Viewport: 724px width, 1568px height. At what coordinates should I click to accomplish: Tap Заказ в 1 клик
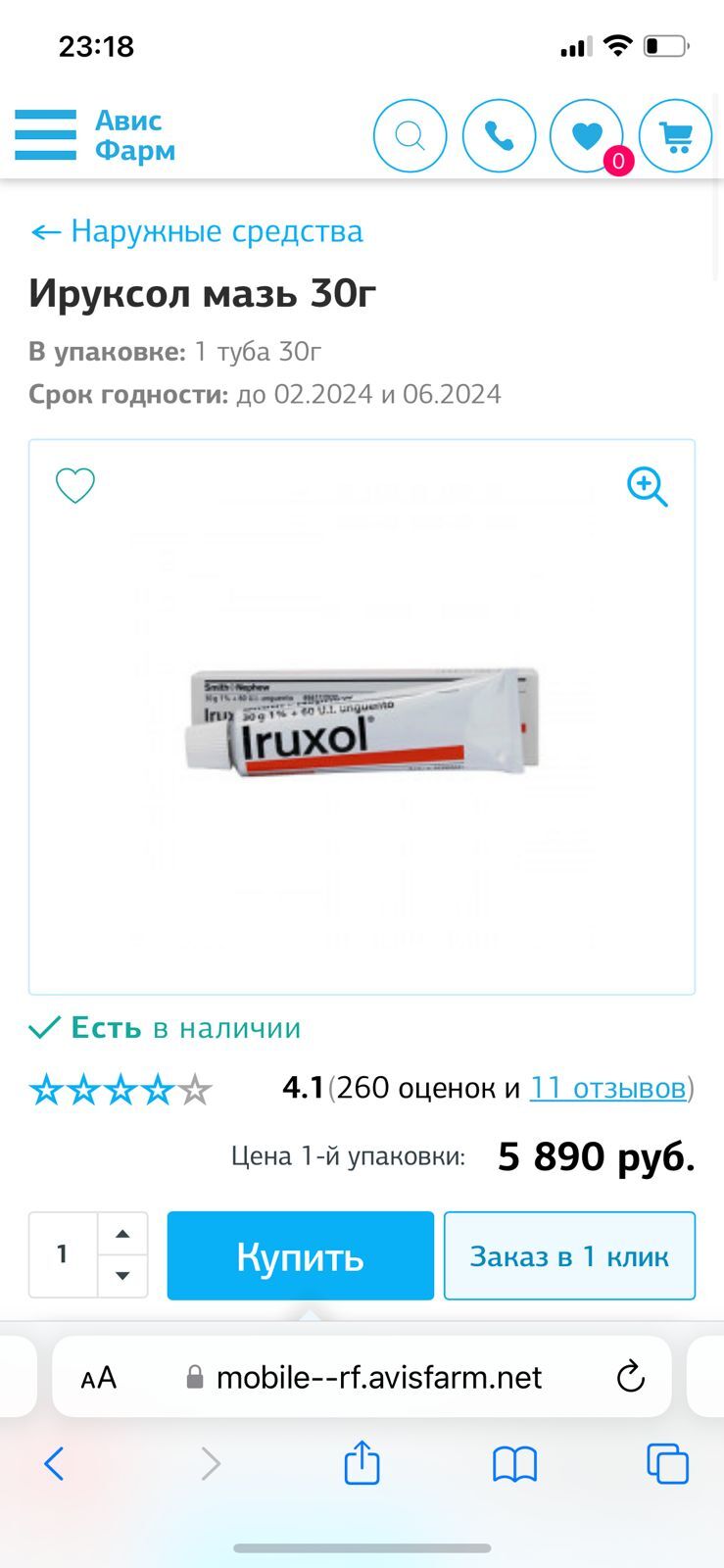569,1256
